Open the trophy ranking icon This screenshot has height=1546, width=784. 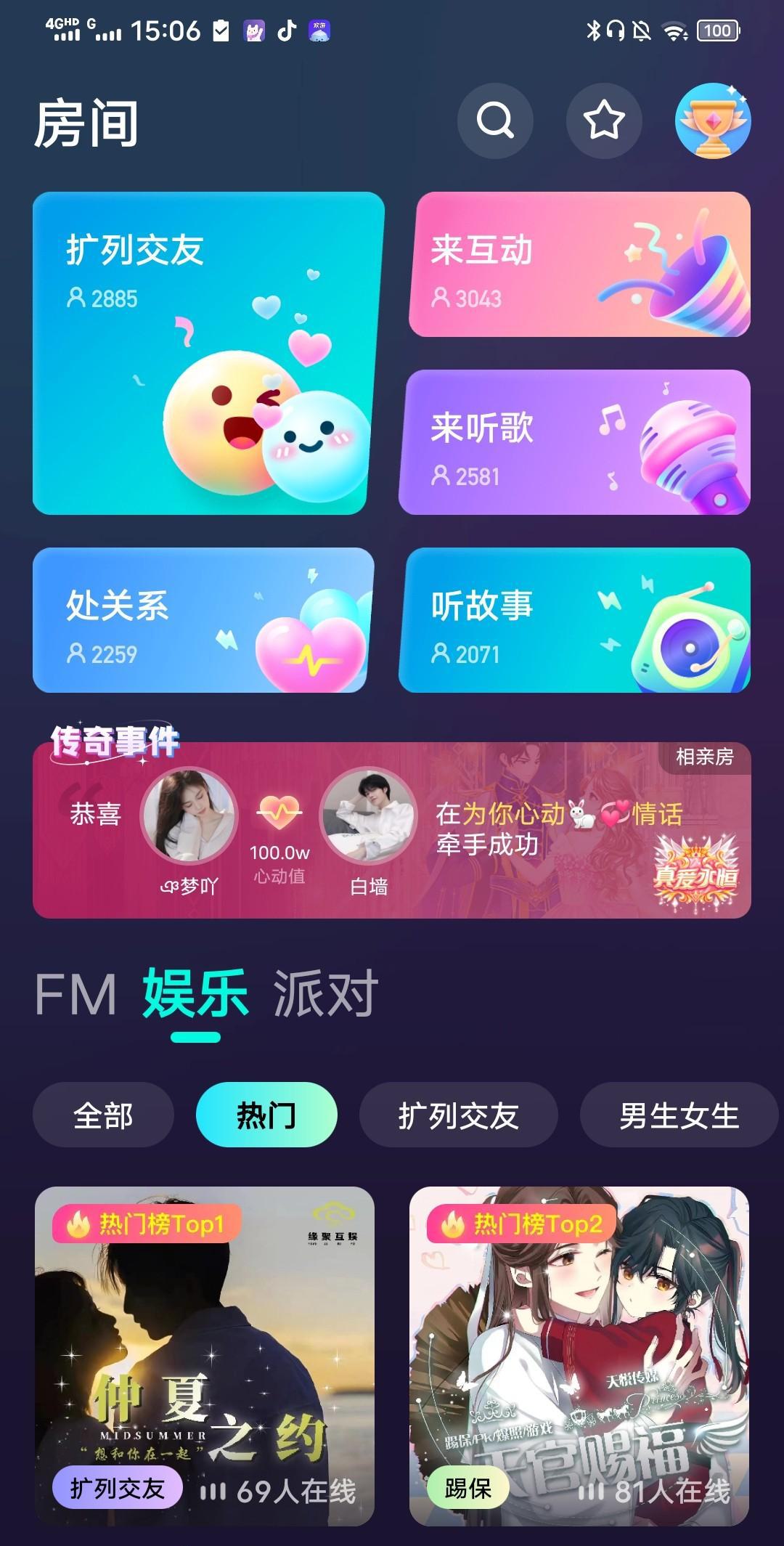point(712,121)
